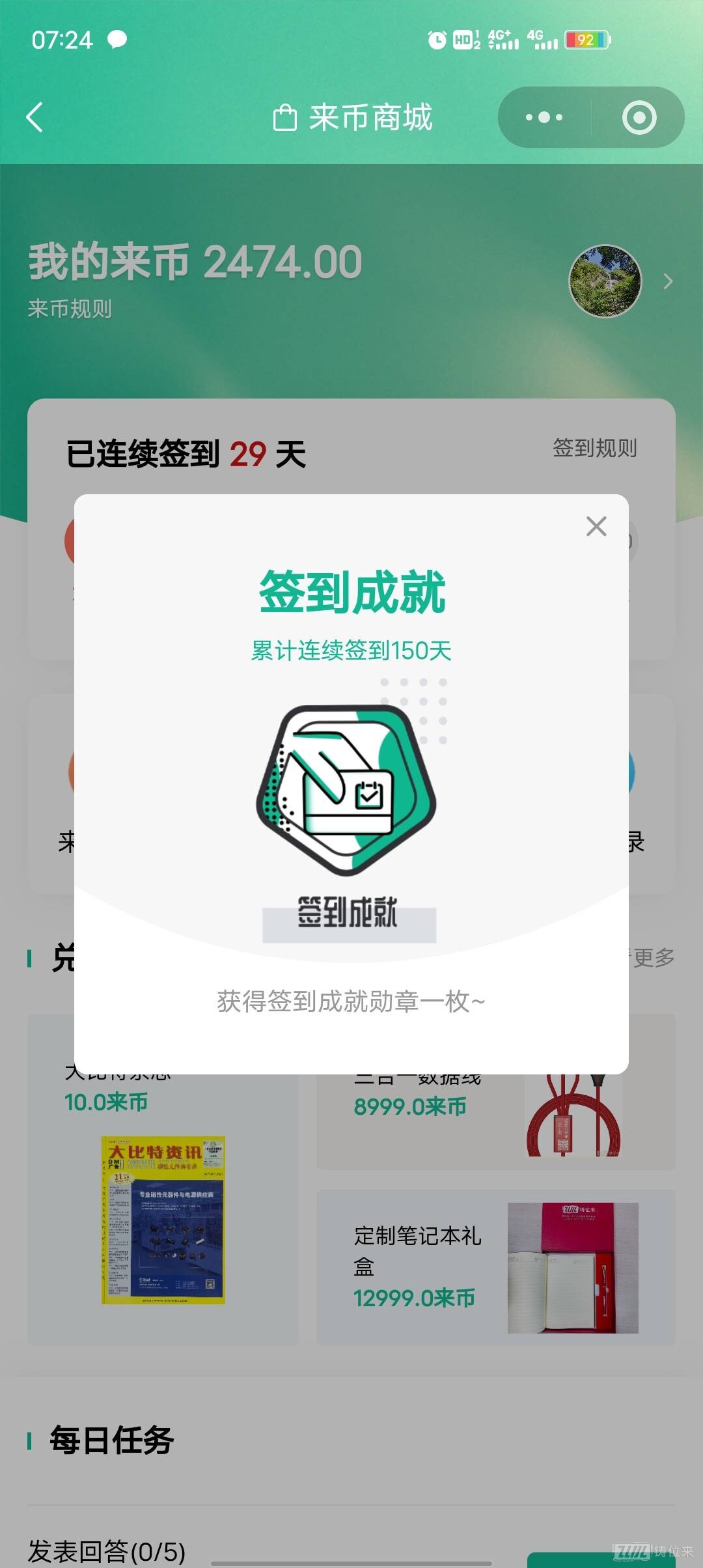View 签到规则 sign-in rules
Viewport: 703px width, 1568px height.
pyautogui.click(x=594, y=448)
